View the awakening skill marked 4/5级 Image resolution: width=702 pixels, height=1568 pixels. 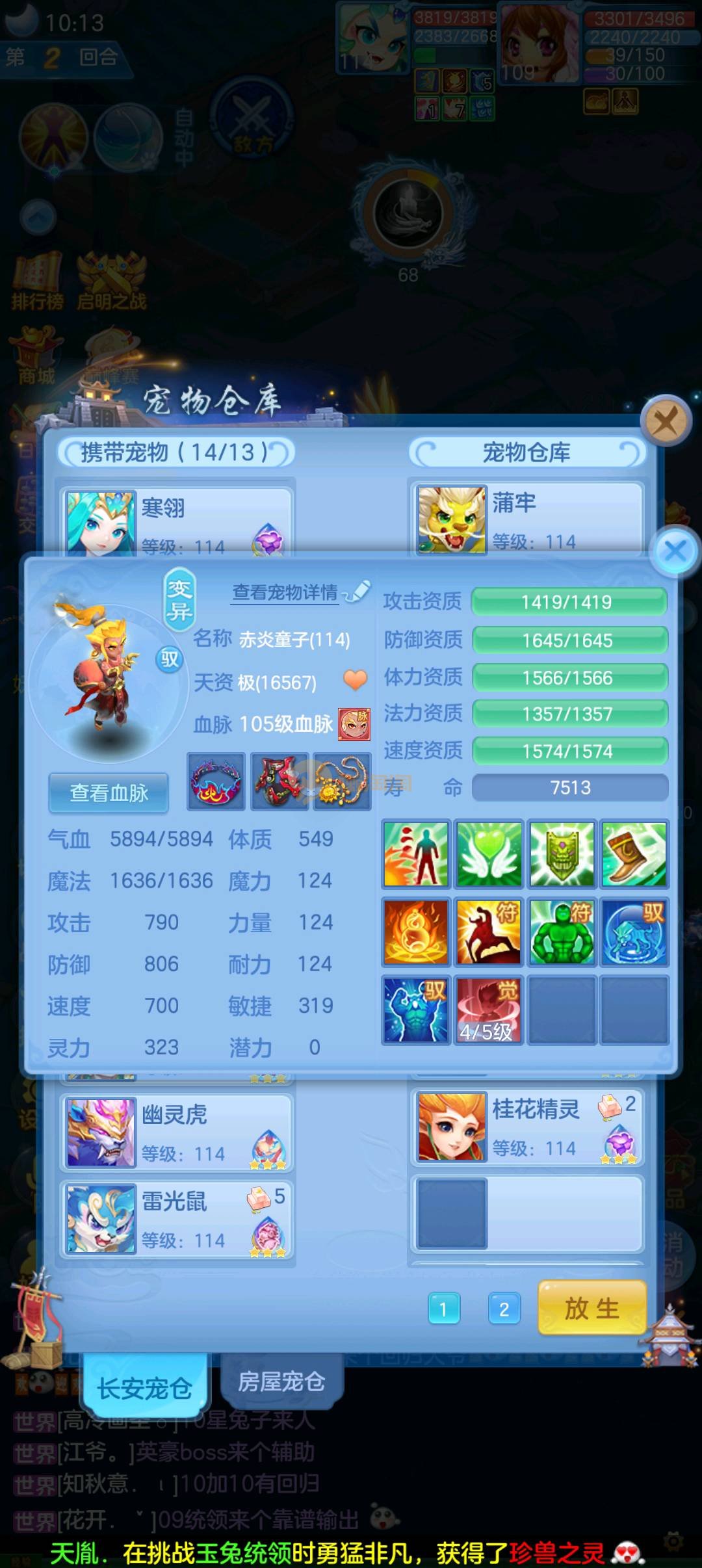tap(488, 1010)
